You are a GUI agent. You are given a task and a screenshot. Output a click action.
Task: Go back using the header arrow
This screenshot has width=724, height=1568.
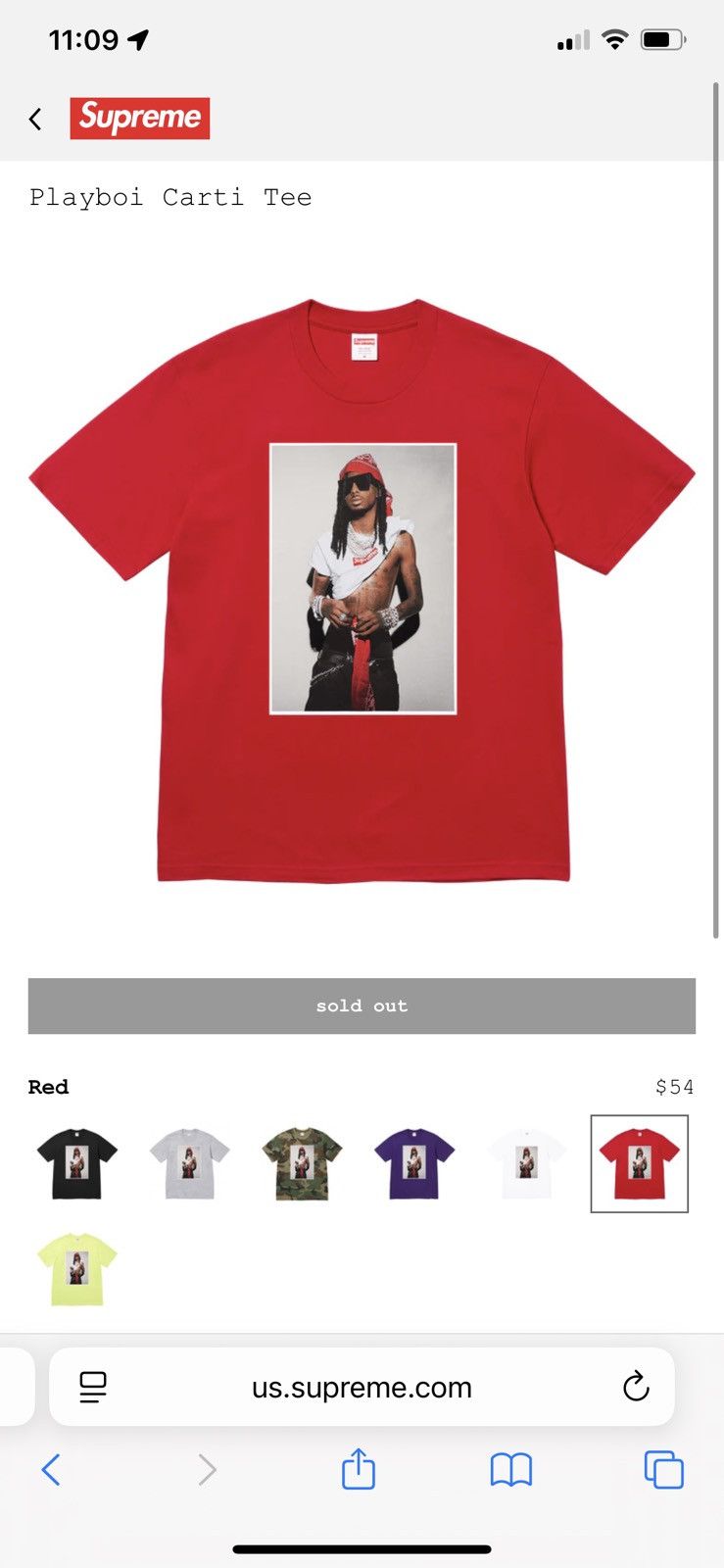[x=35, y=120]
